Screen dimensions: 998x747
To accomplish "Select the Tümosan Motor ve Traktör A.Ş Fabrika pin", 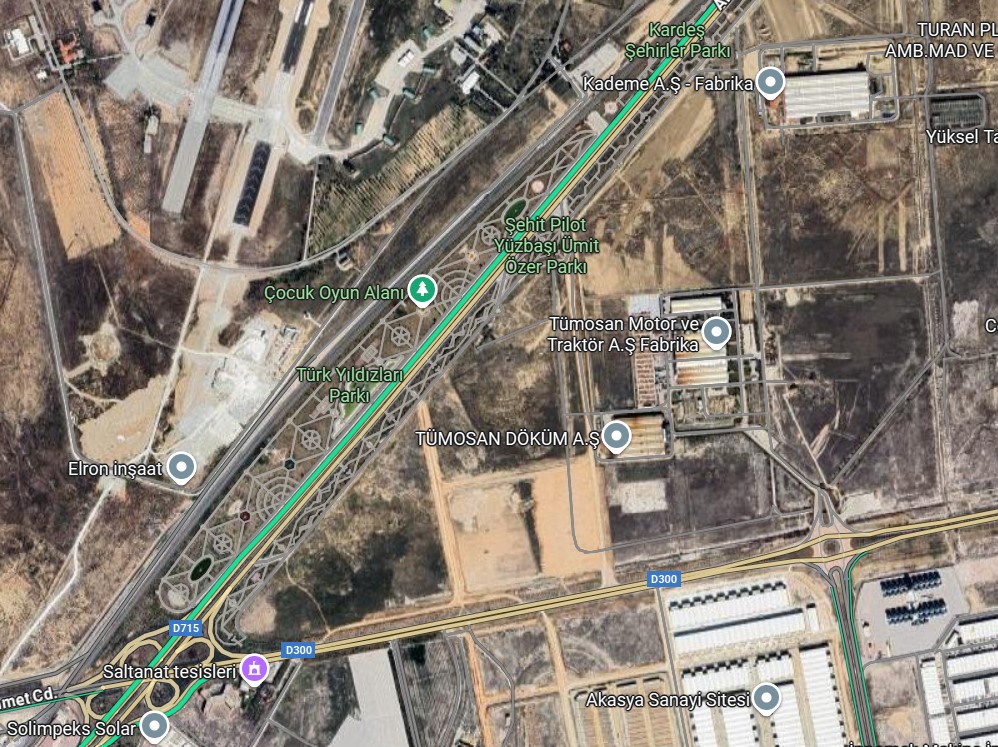I will 716,332.
